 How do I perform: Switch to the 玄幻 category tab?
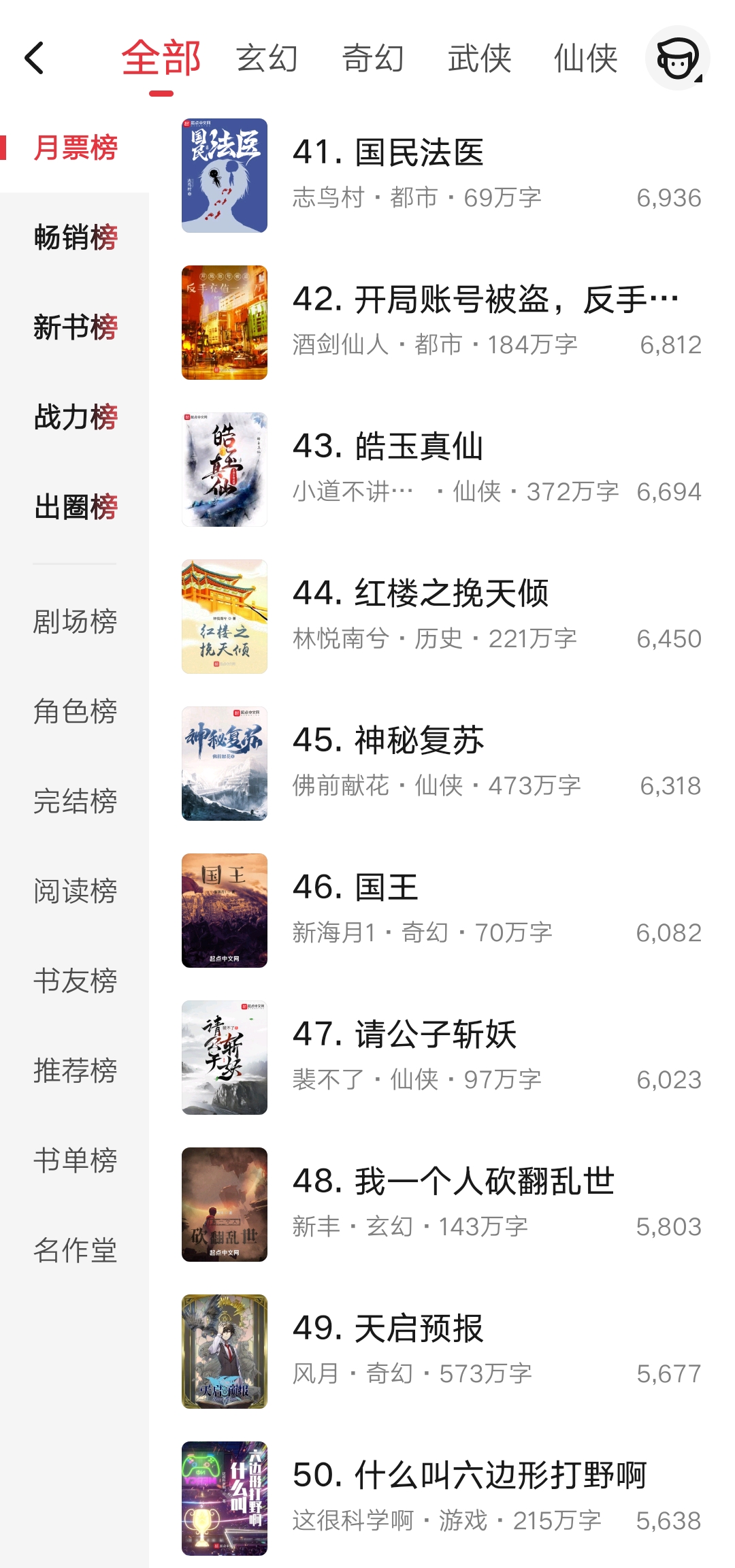pos(265,60)
